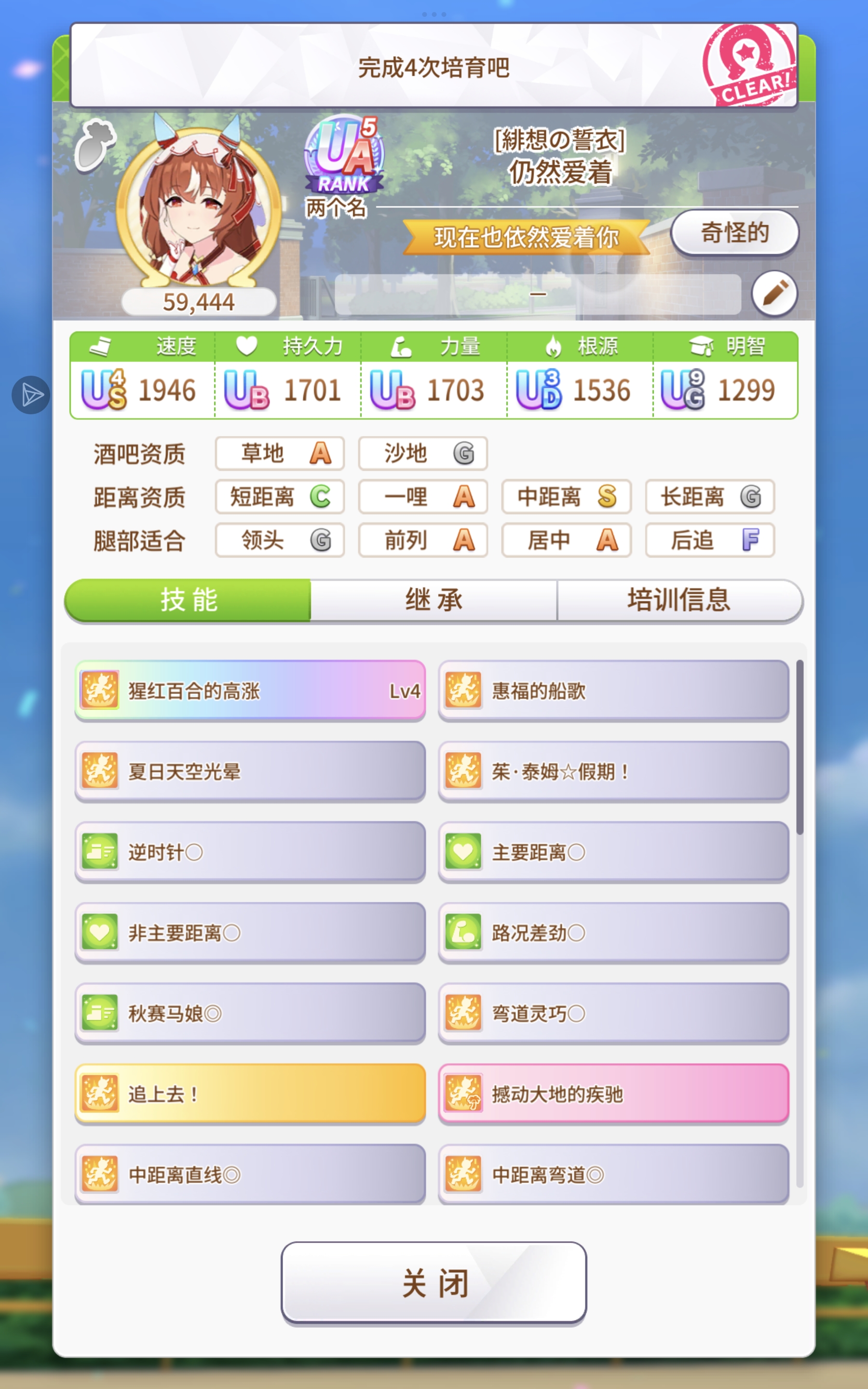The height and width of the screenshot is (1389, 868).
Task: Open skill 路况差劲○
Action: (613, 933)
